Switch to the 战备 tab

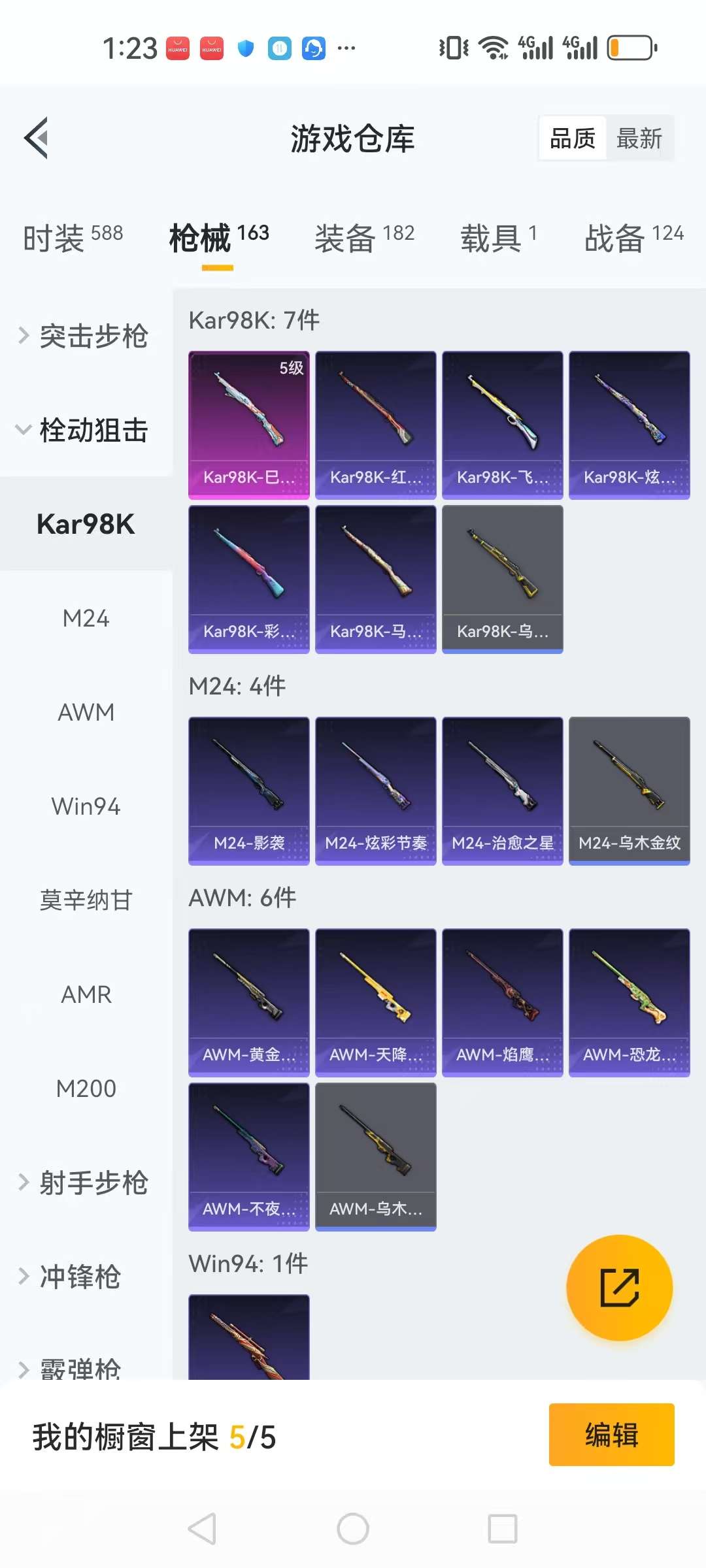(x=633, y=237)
